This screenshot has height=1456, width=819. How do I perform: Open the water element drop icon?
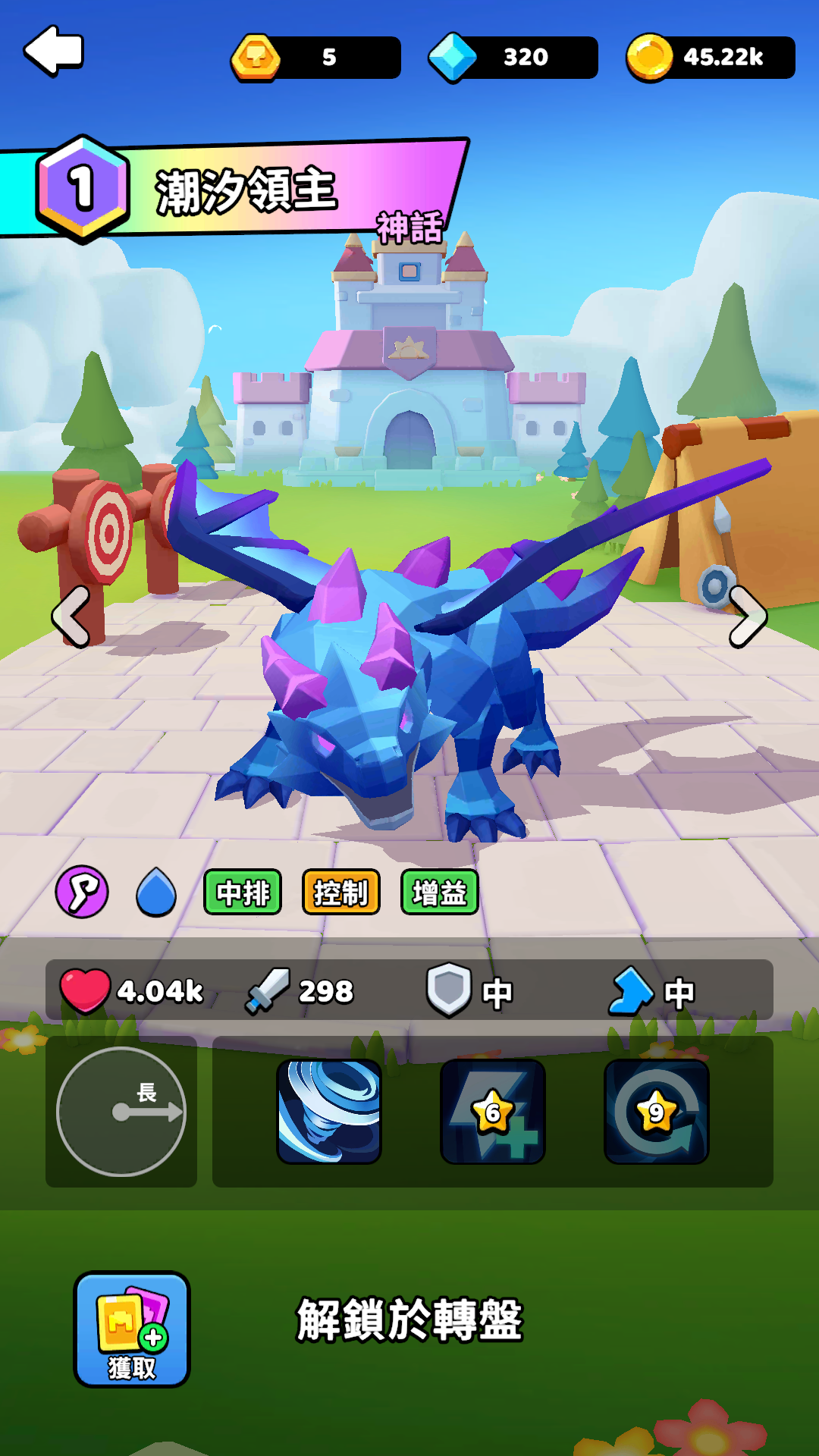click(x=156, y=892)
